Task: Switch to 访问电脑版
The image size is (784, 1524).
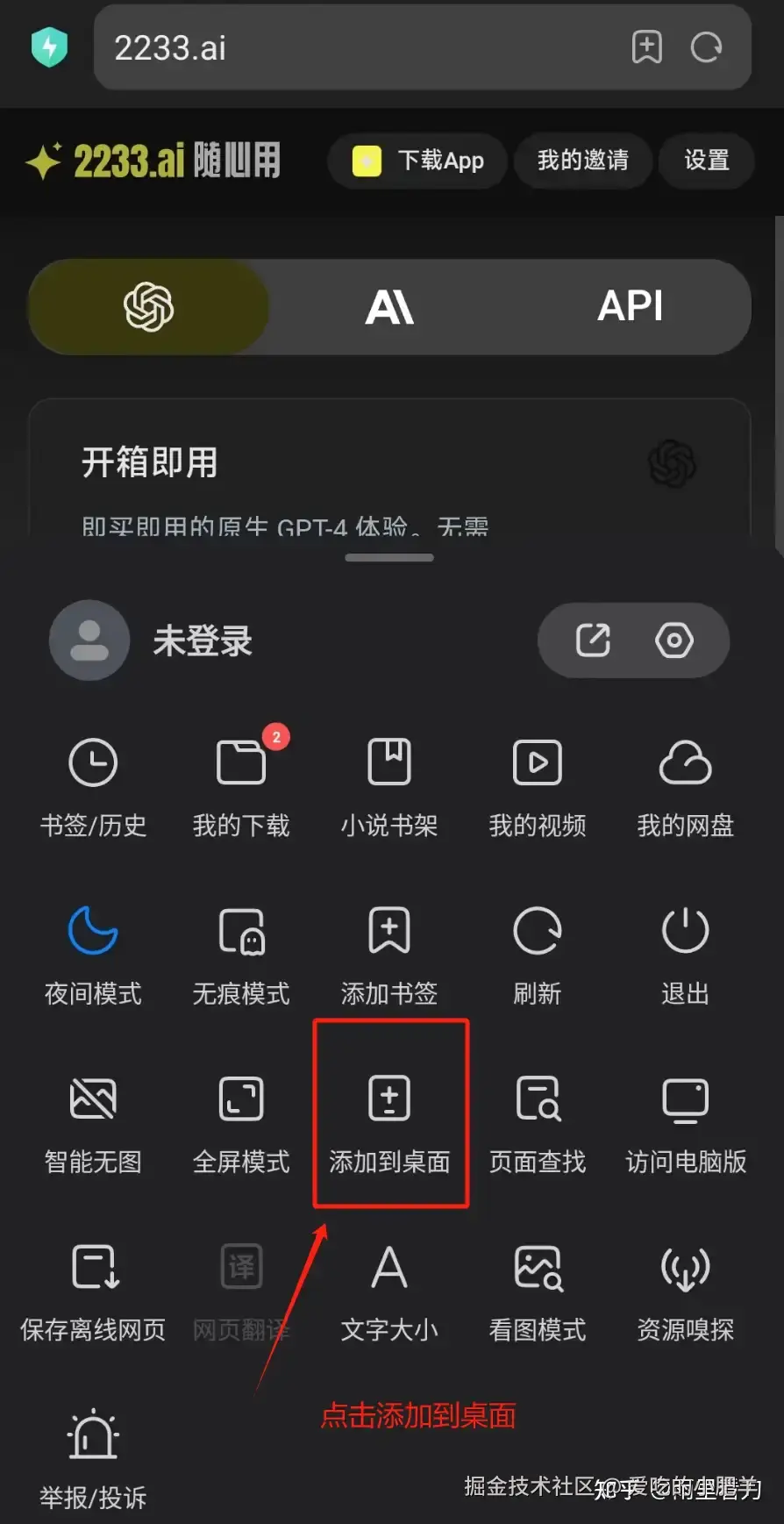Action: coord(686,1121)
